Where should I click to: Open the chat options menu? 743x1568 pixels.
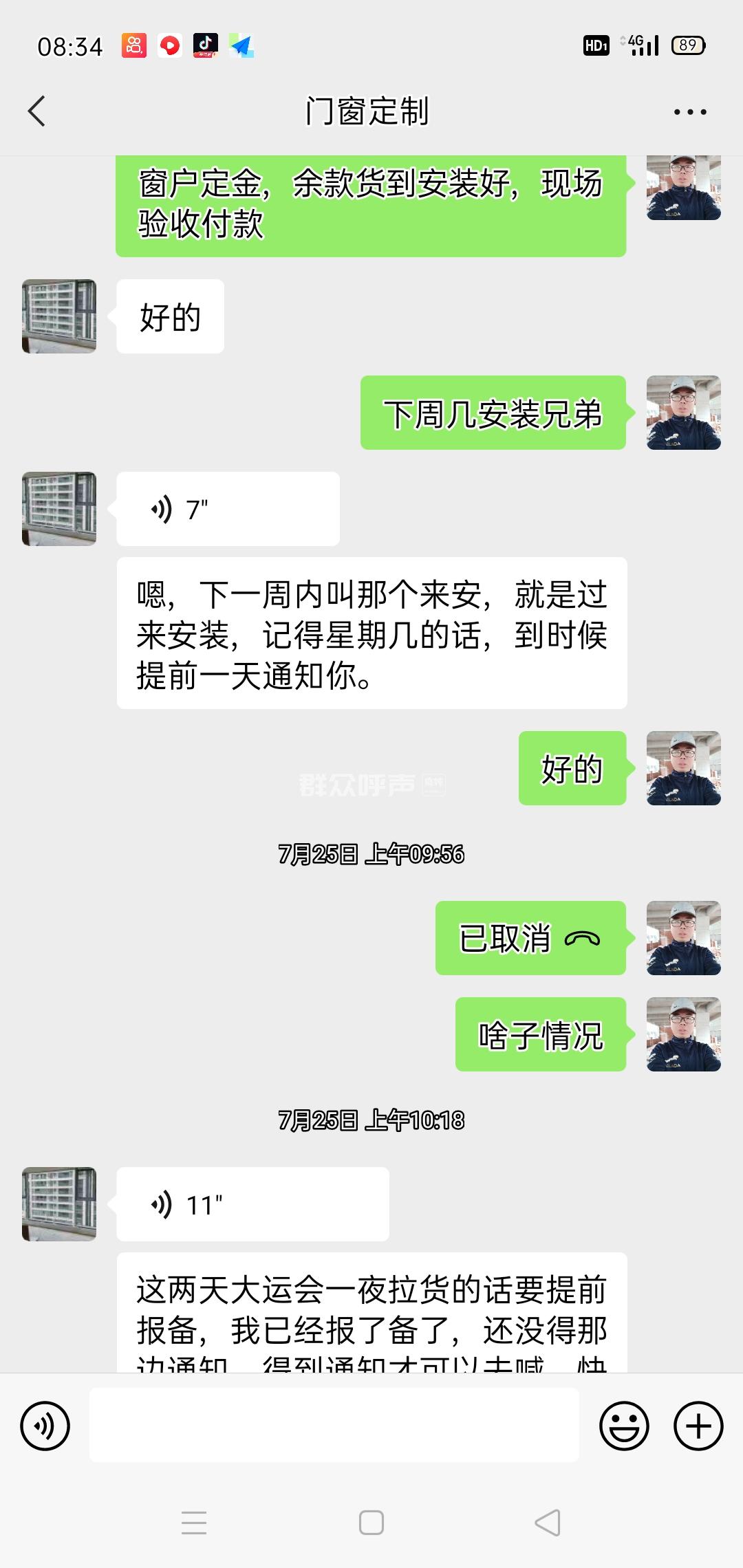689,111
